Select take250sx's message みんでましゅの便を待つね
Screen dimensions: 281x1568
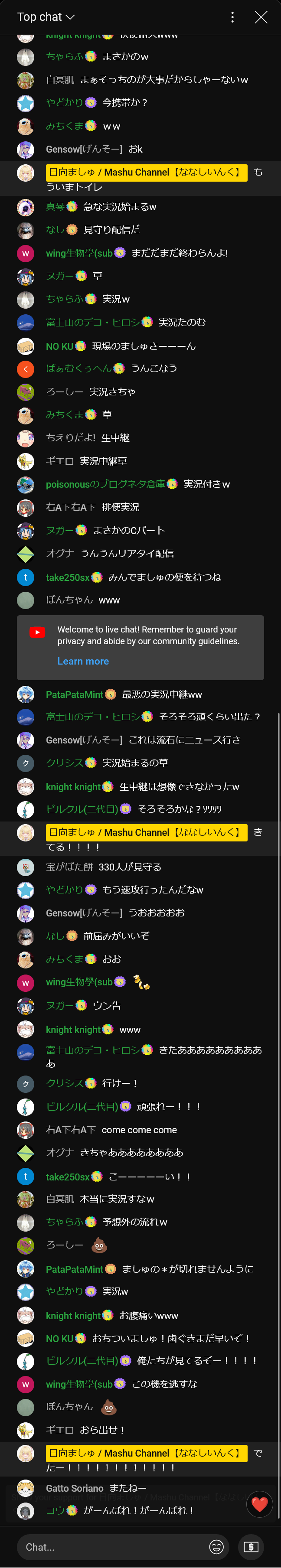(x=164, y=577)
